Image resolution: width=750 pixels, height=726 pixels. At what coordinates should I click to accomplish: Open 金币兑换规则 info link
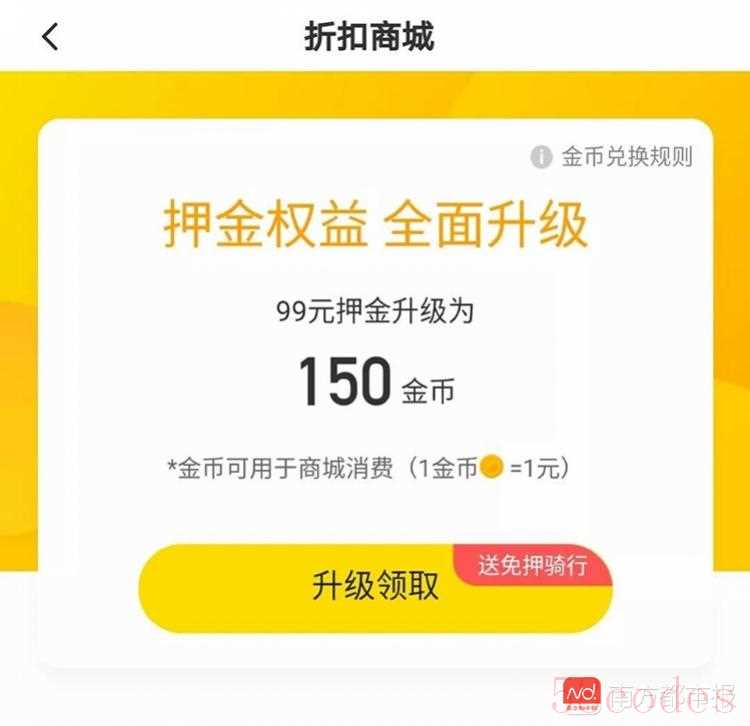click(612, 157)
